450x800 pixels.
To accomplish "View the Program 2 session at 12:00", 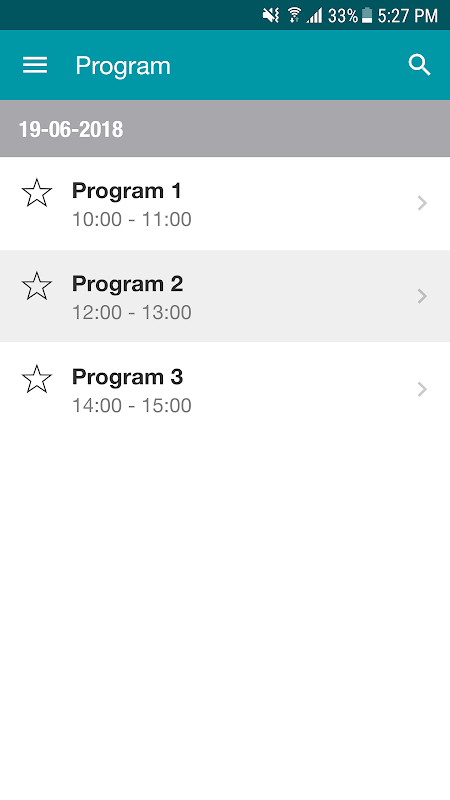I will (225, 296).
